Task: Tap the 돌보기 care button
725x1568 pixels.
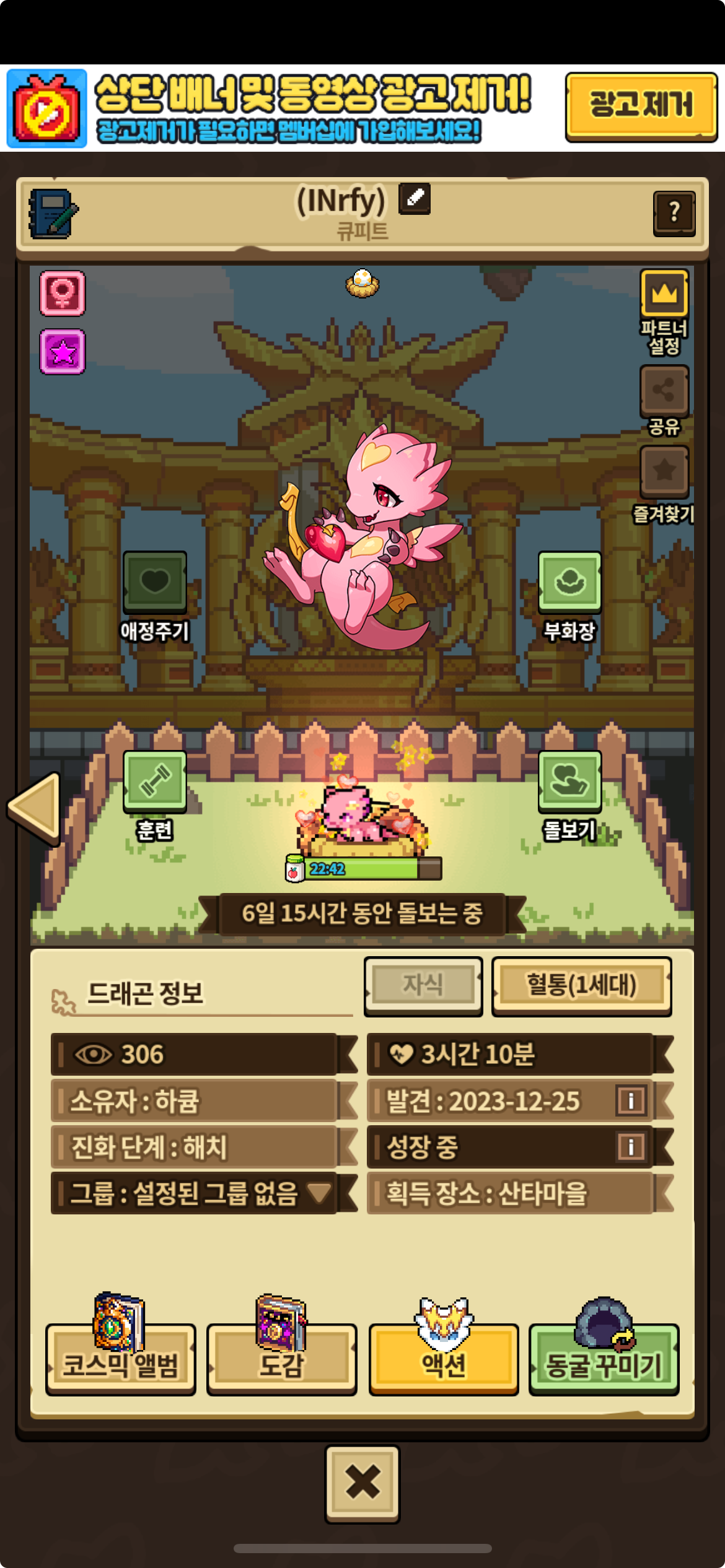Action: pos(569,781)
